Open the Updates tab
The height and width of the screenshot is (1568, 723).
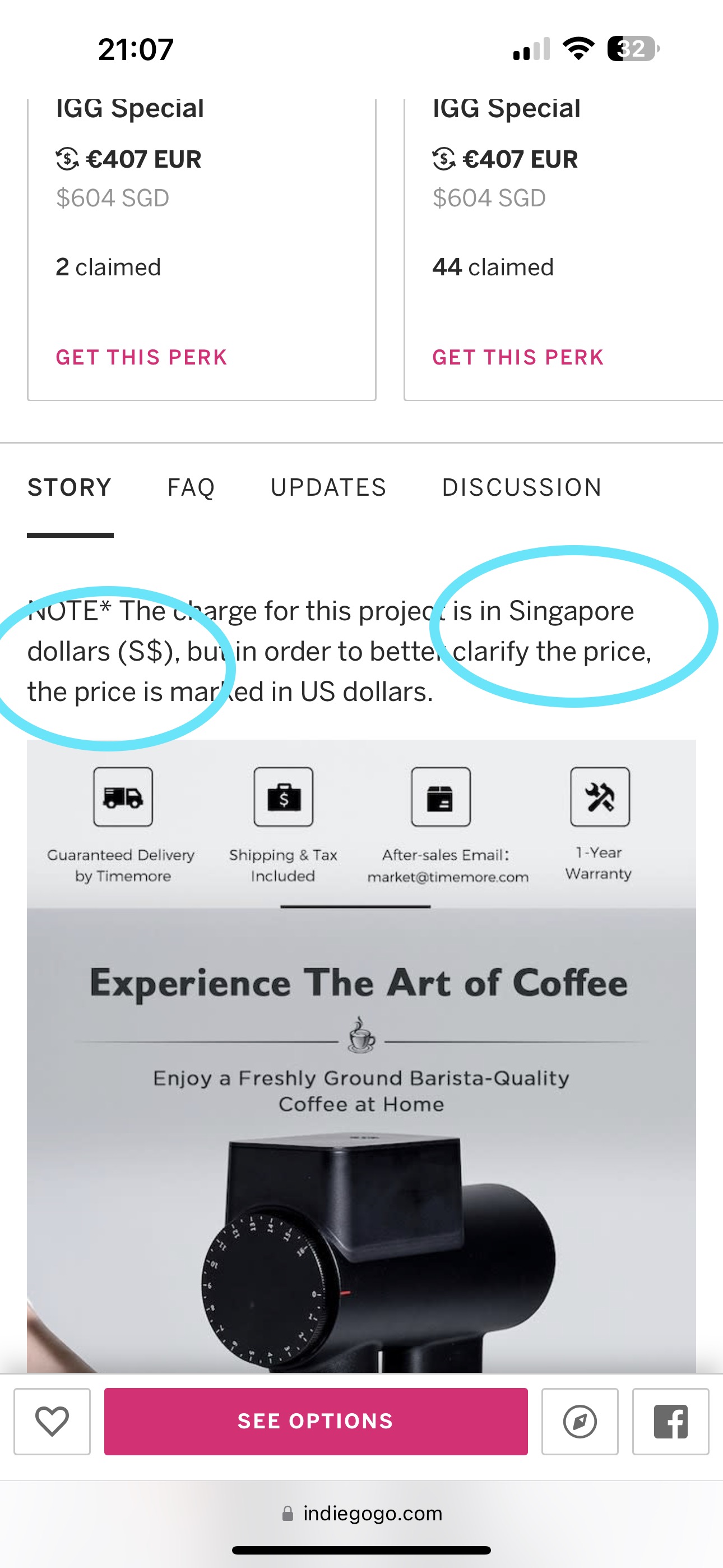point(328,487)
